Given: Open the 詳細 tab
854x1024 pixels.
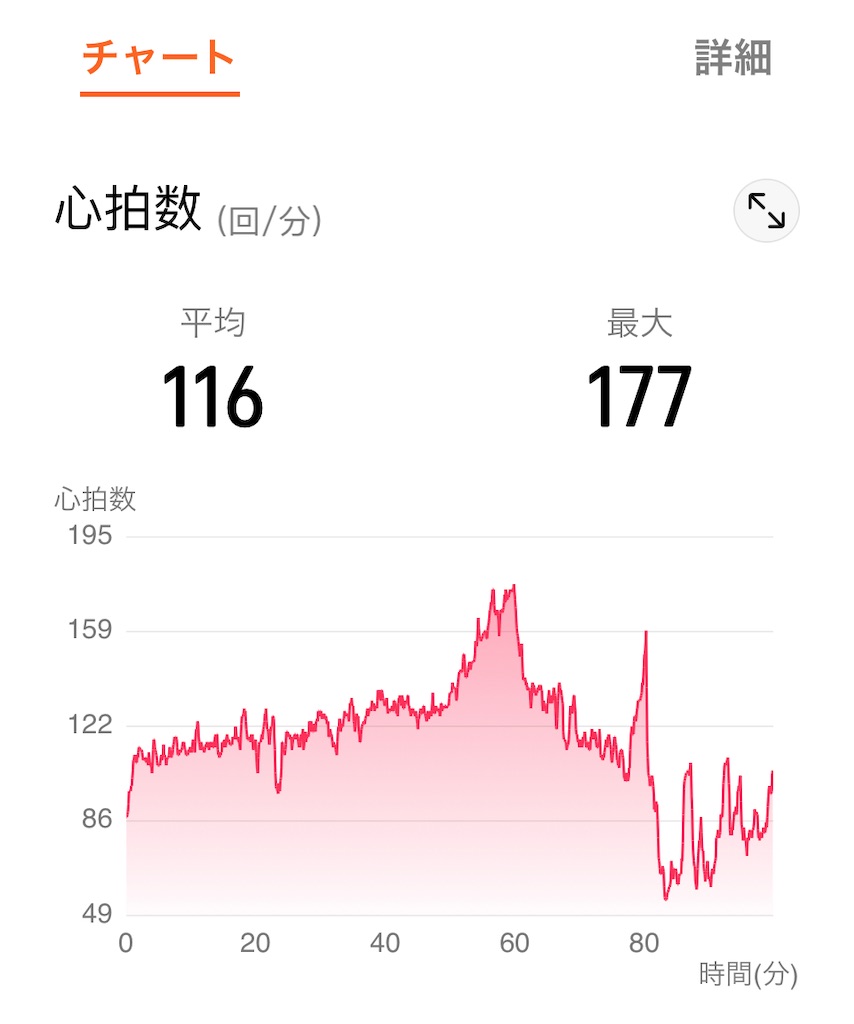Looking at the screenshot, I should point(732,58).
